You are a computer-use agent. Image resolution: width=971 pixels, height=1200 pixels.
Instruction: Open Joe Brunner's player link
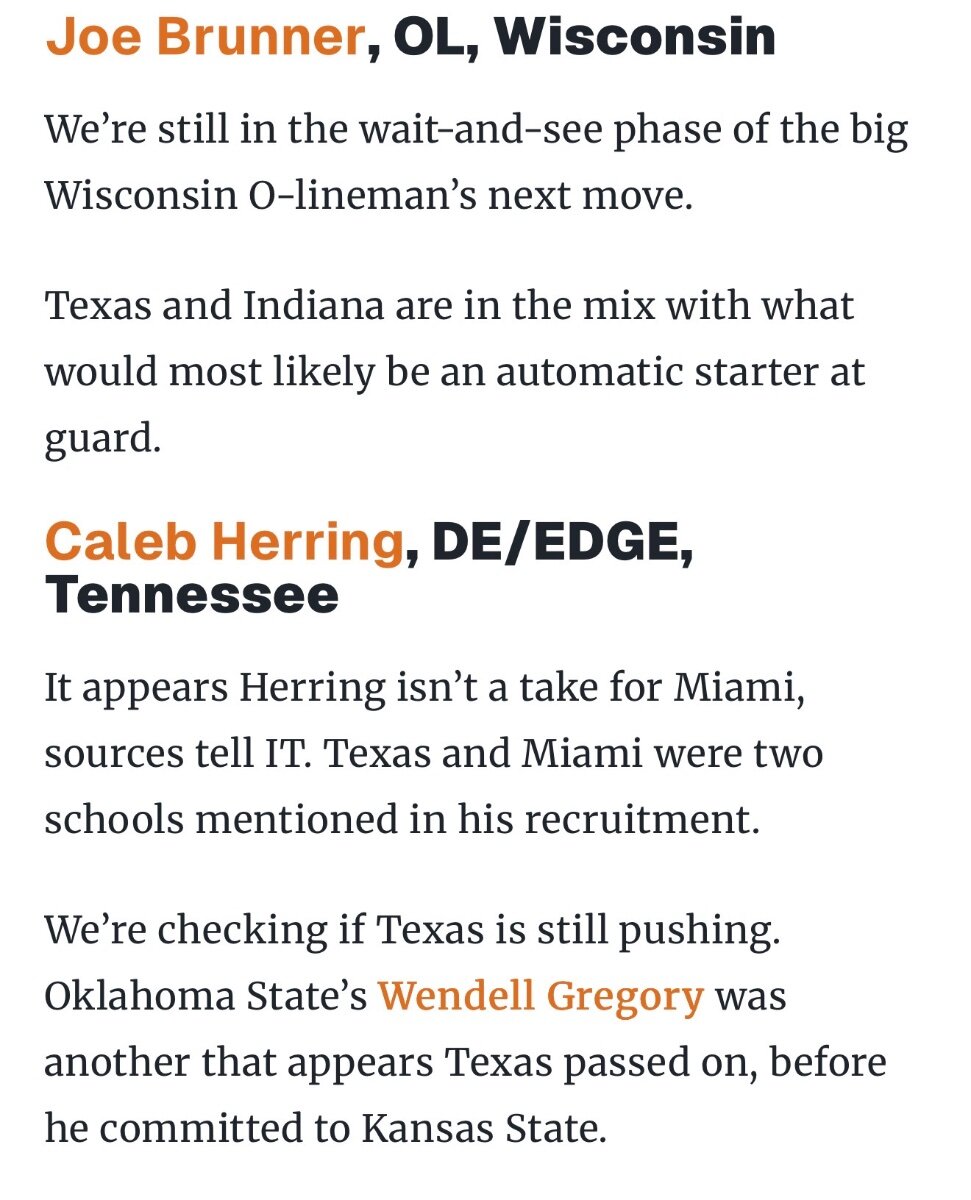pyautogui.click(x=205, y=37)
